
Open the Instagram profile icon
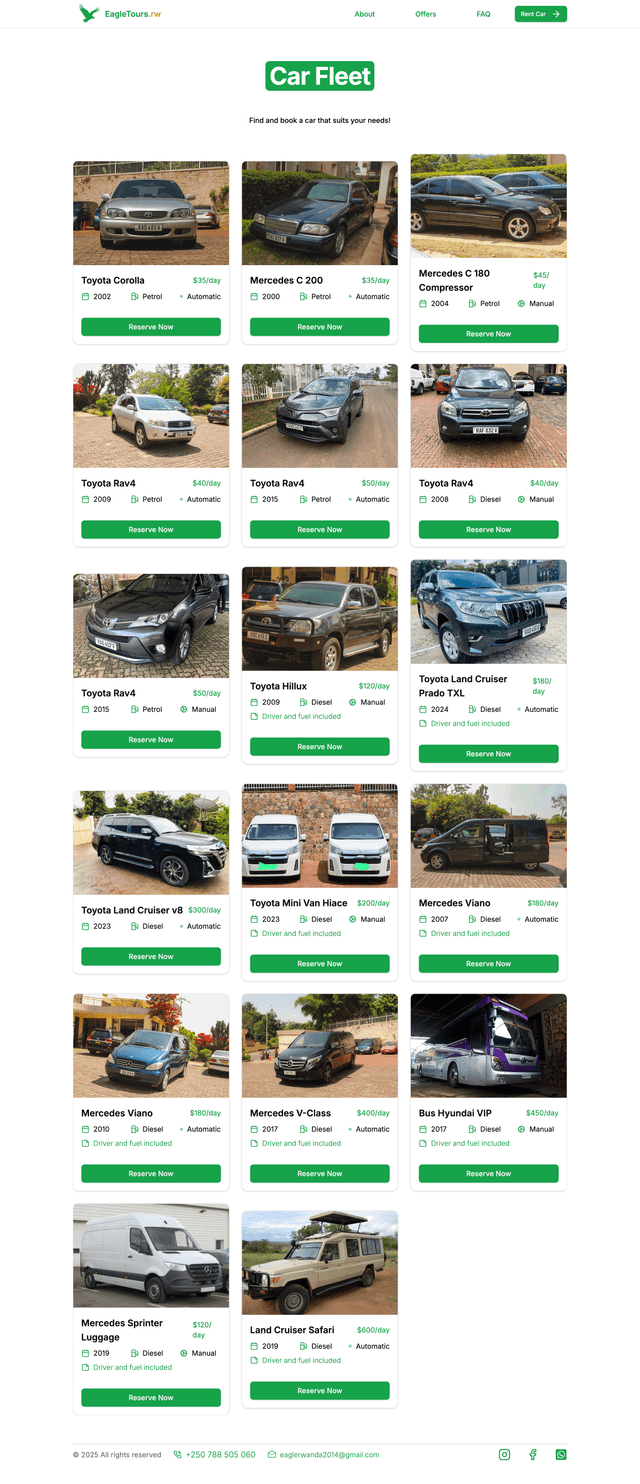pyautogui.click(x=504, y=1455)
